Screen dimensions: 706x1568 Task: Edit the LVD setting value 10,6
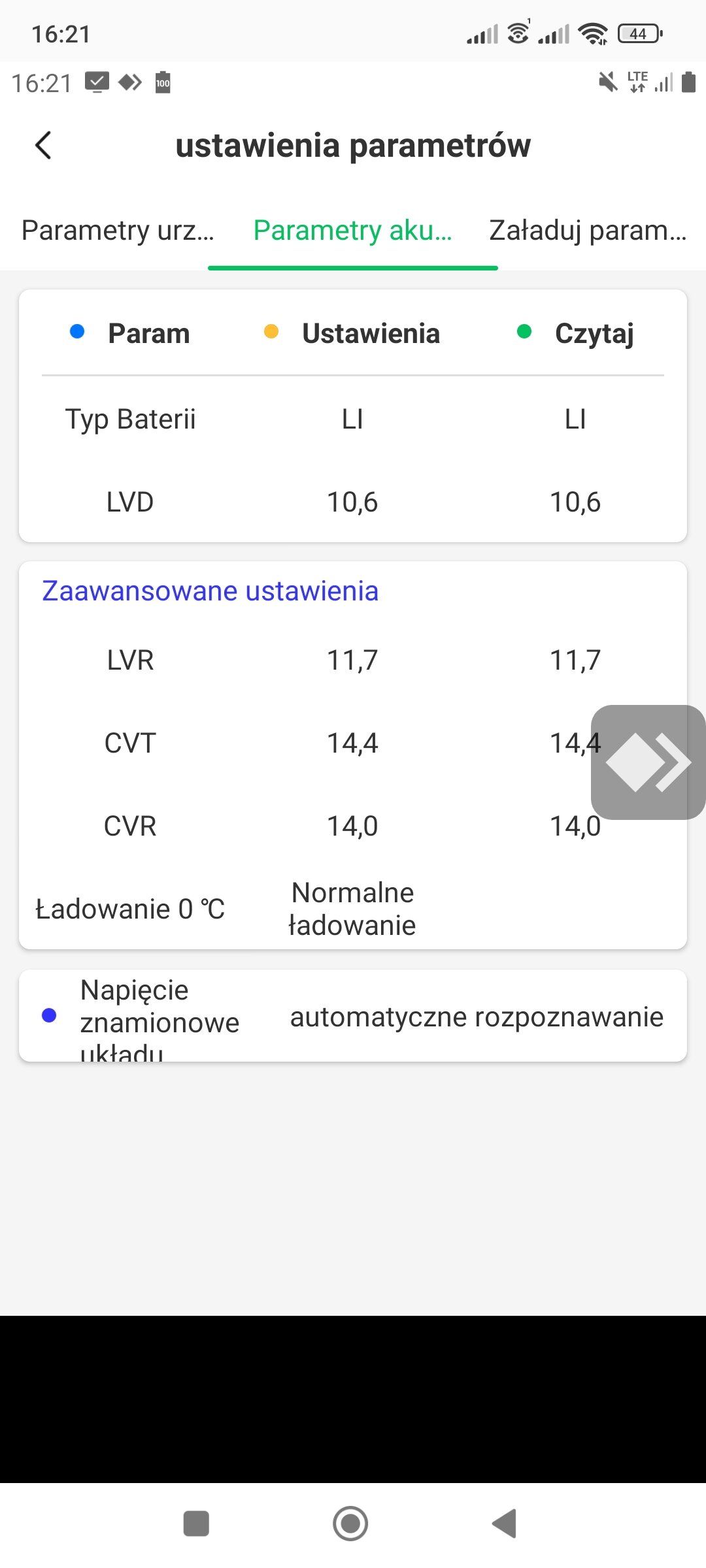(x=352, y=502)
